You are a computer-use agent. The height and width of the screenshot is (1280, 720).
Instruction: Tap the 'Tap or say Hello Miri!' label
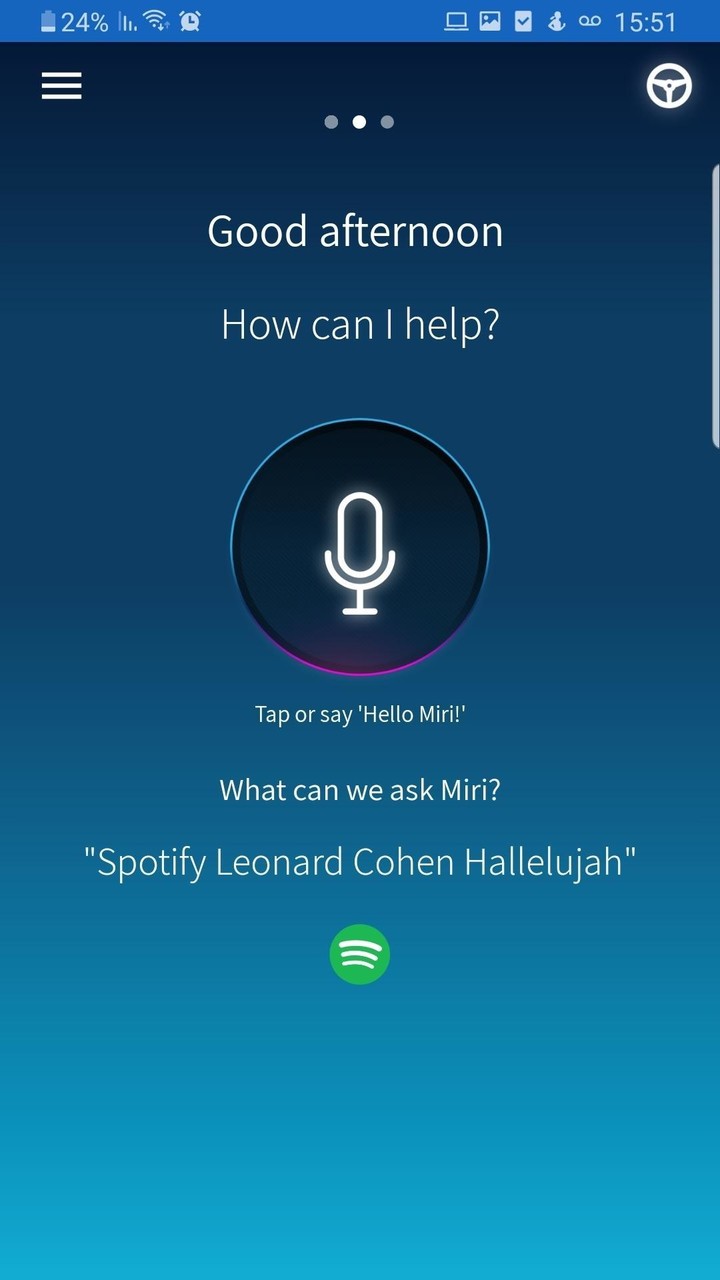[360, 714]
